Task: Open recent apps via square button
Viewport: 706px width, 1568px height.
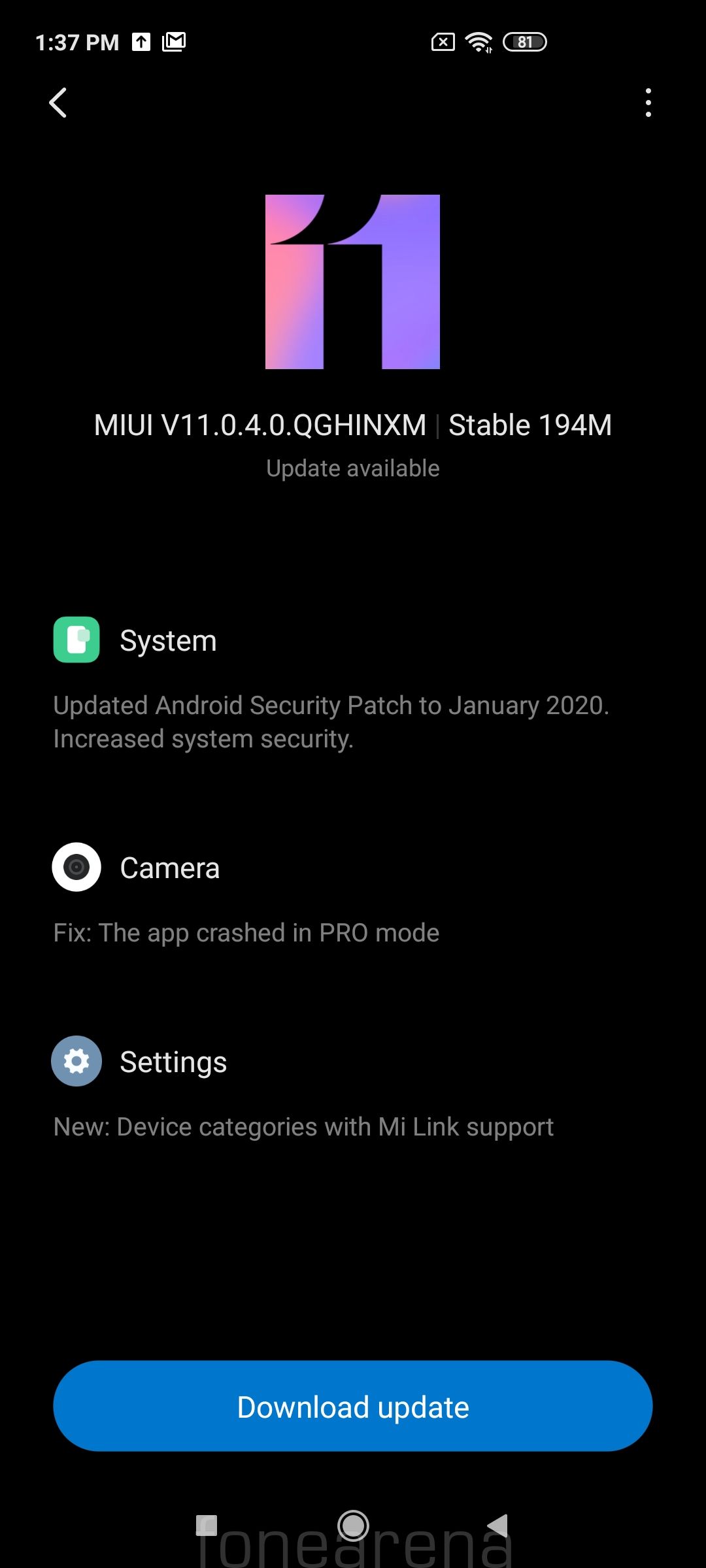Action: 207,1526
